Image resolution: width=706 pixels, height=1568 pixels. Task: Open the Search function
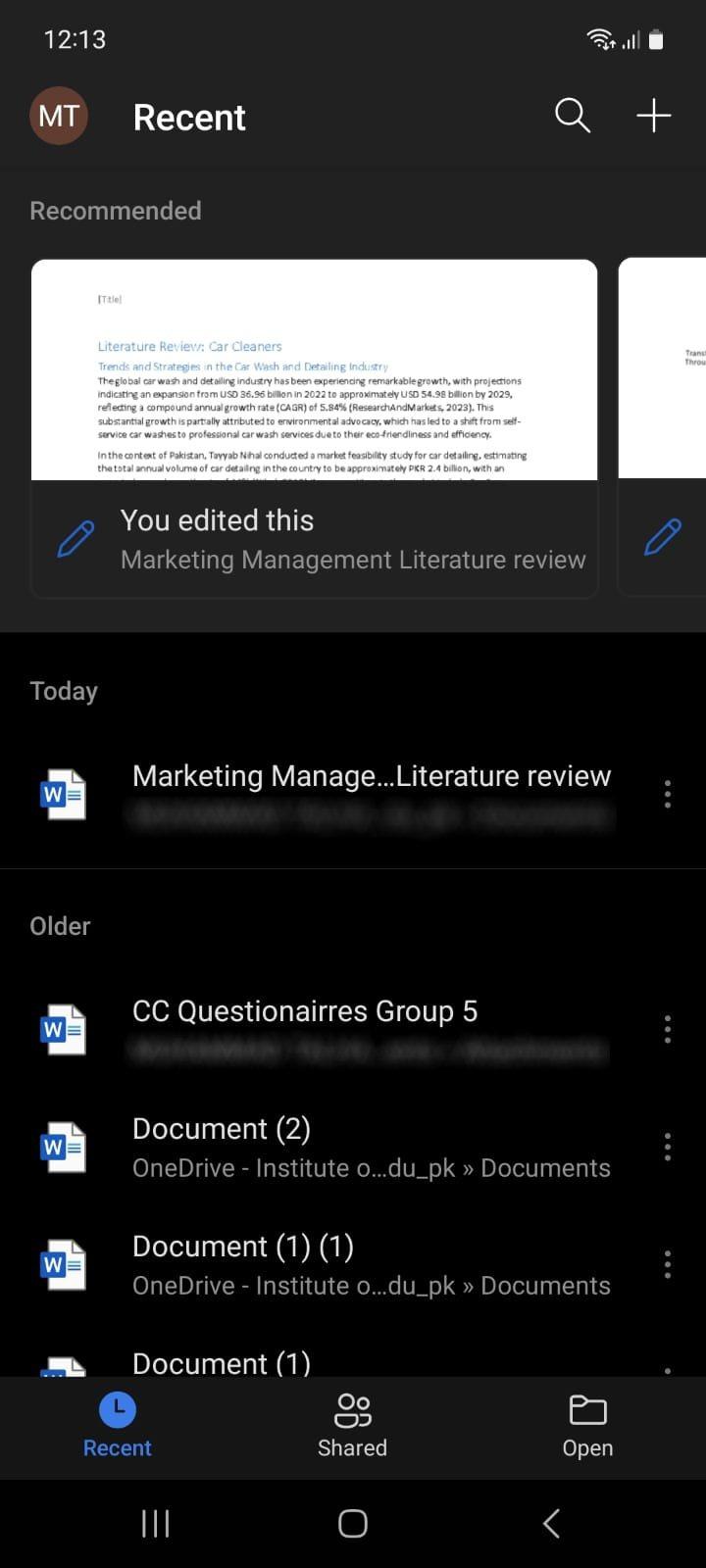click(x=572, y=116)
